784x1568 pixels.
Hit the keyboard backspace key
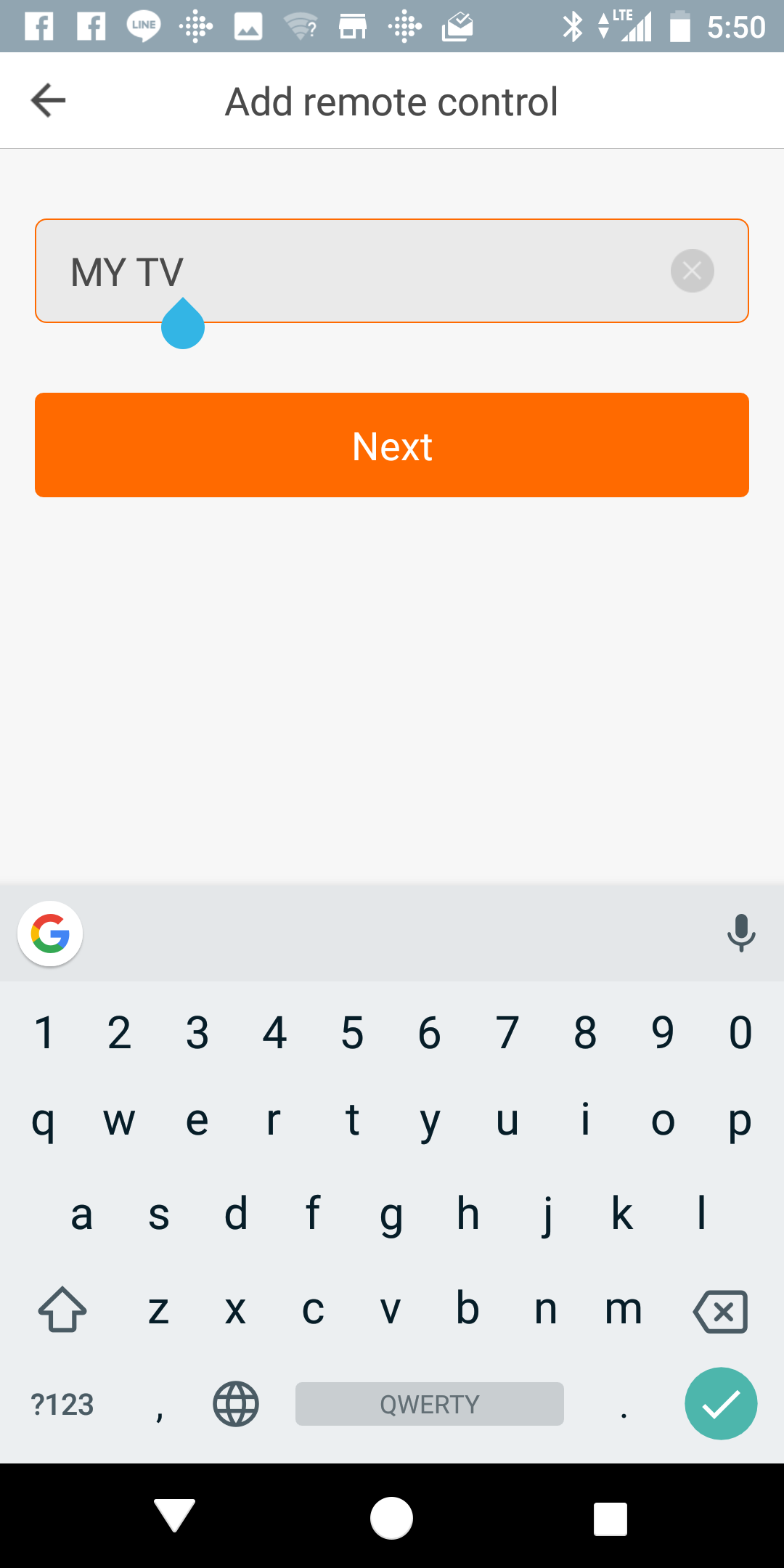pyautogui.click(x=720, y=1311)
